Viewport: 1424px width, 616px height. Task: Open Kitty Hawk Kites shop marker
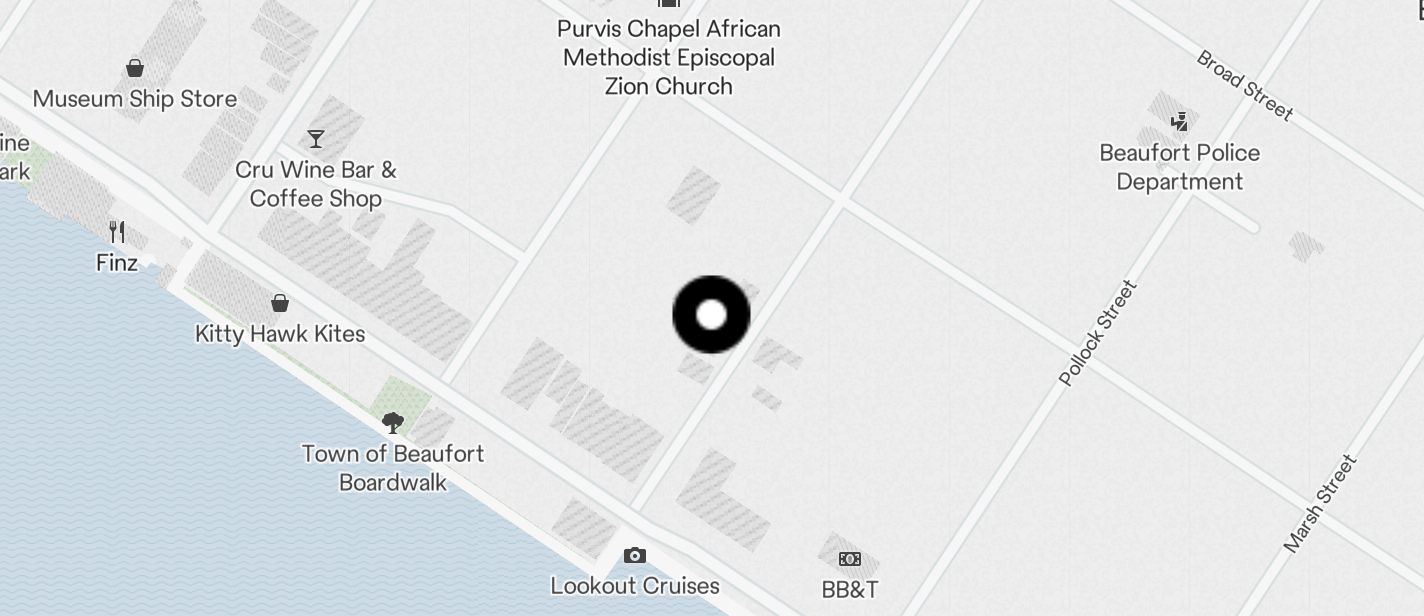pos(280,304)
